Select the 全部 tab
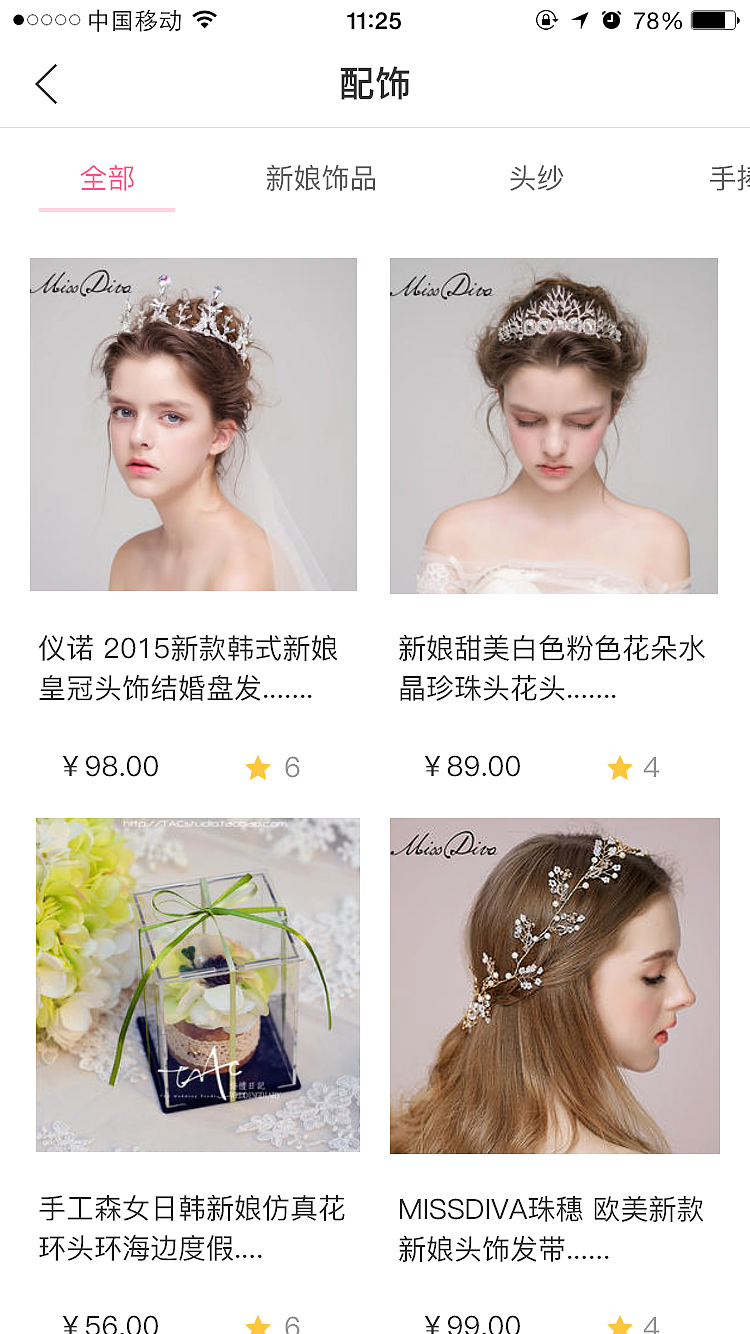 (107, 179)
